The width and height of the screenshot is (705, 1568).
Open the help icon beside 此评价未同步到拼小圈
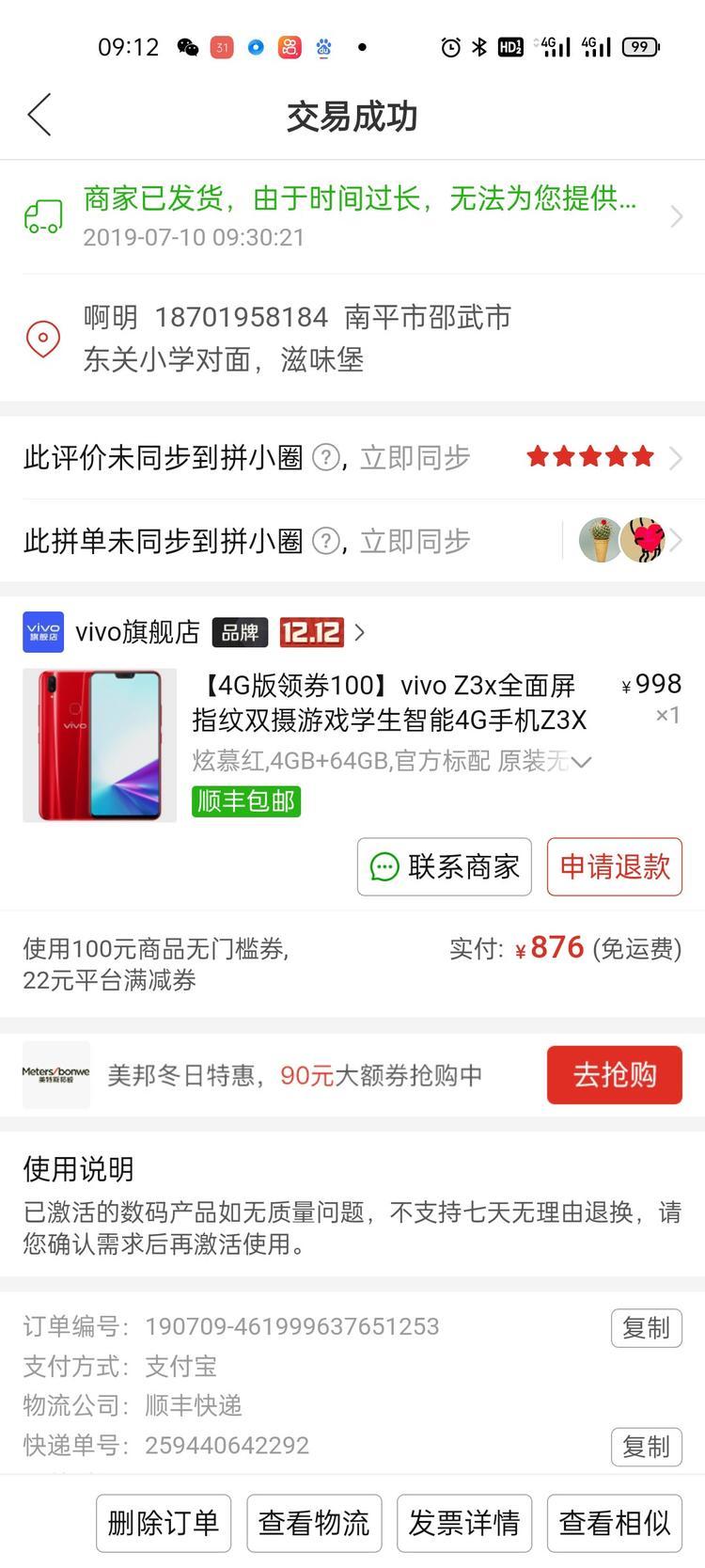[x=325, y=458]
